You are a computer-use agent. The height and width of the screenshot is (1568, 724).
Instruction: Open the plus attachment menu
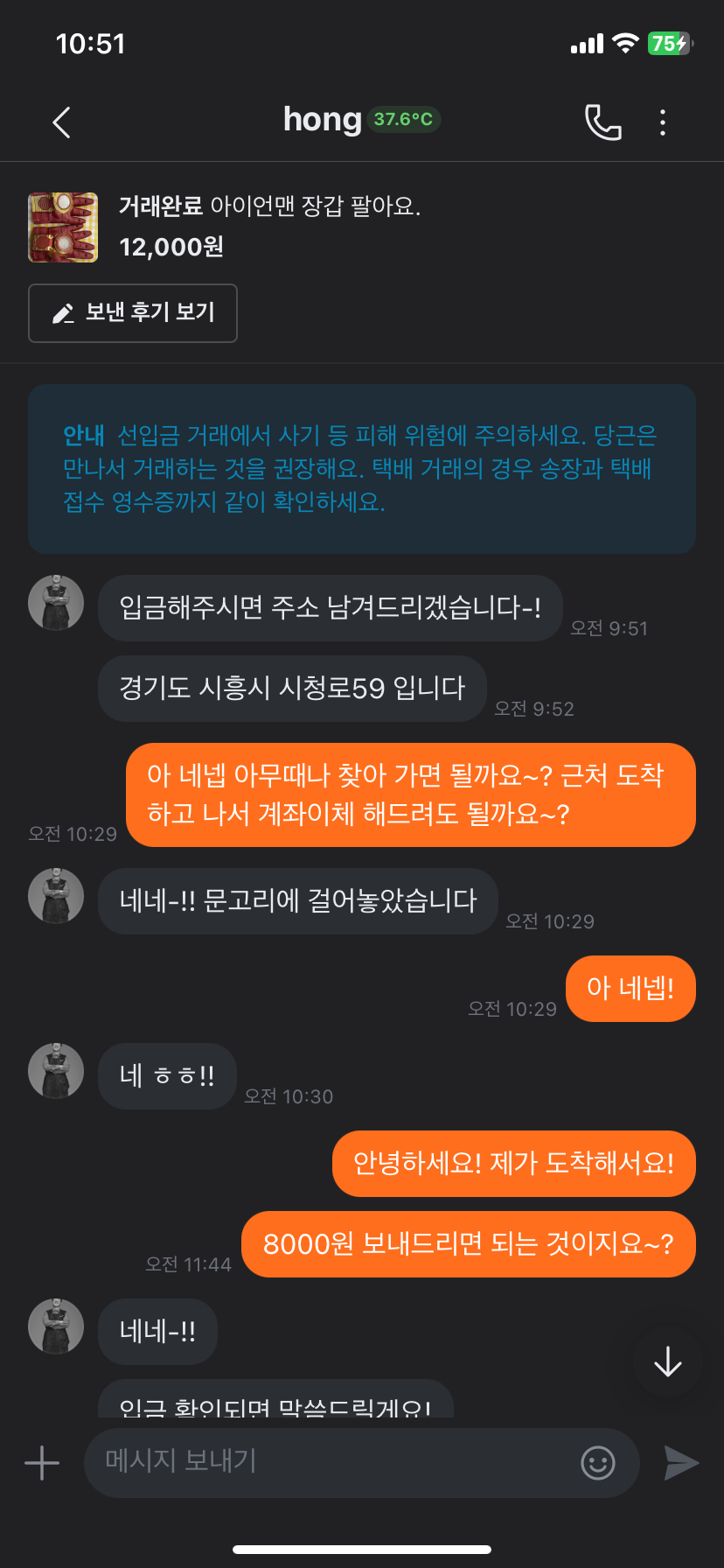pos(41,1463)
